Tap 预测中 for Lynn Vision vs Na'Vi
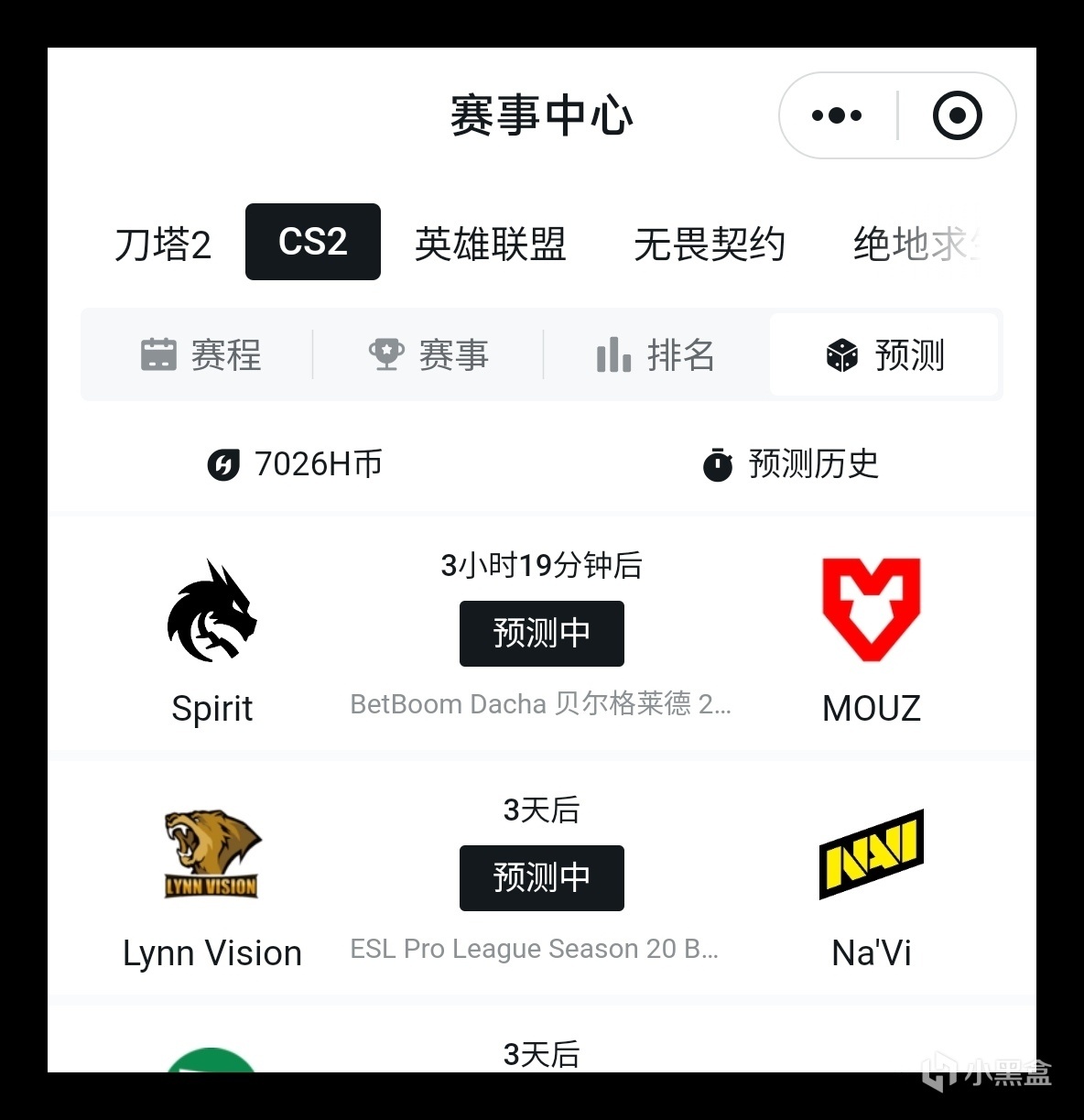 coord(541,877)
